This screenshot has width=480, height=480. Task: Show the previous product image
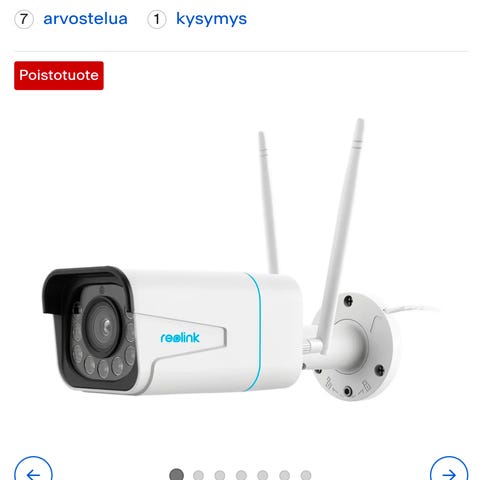pos(33,471)
